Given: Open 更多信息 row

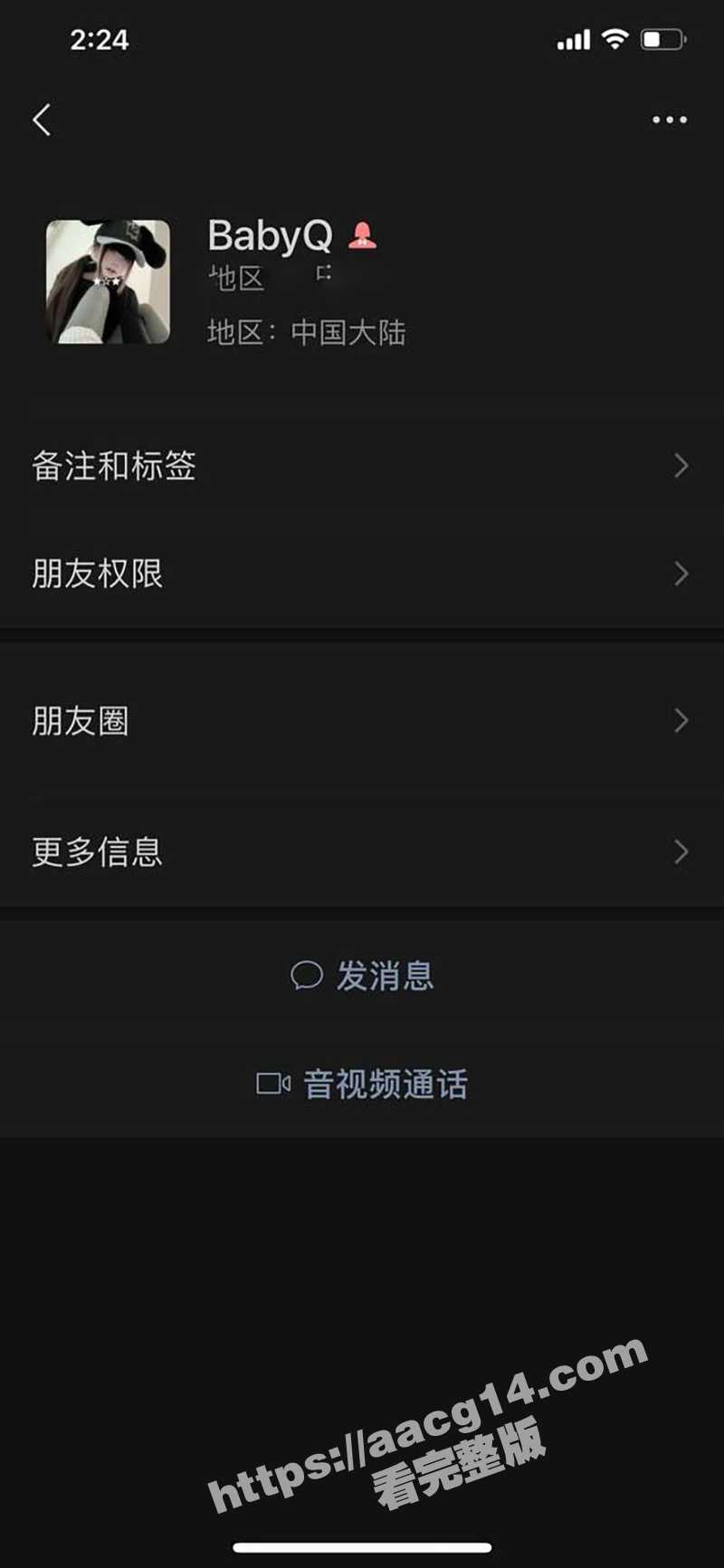Looking at the screenshot, I should 362,851.
